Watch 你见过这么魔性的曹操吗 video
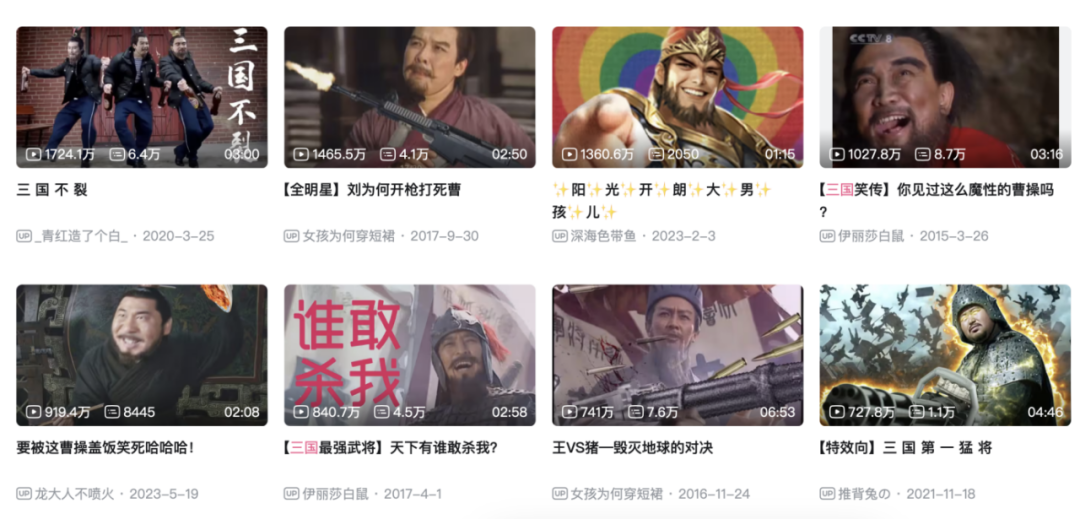This screenshot has height=519, width=1080. (945, 97)
